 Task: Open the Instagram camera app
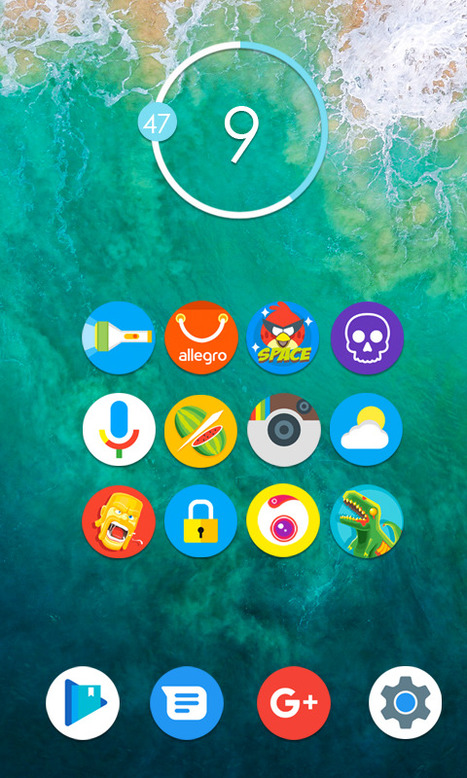point(283,430)
